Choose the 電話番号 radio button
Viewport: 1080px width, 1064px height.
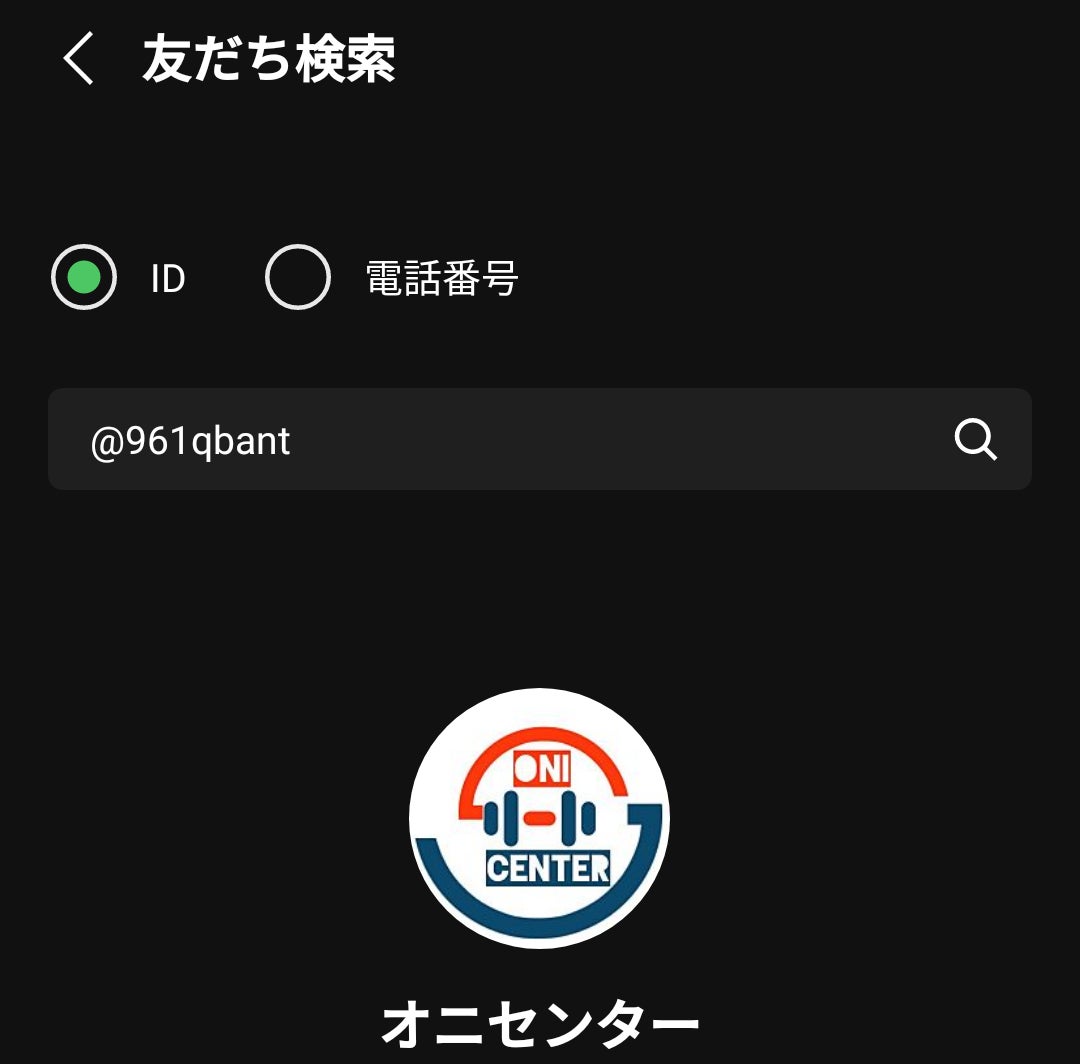click(298, 277)
